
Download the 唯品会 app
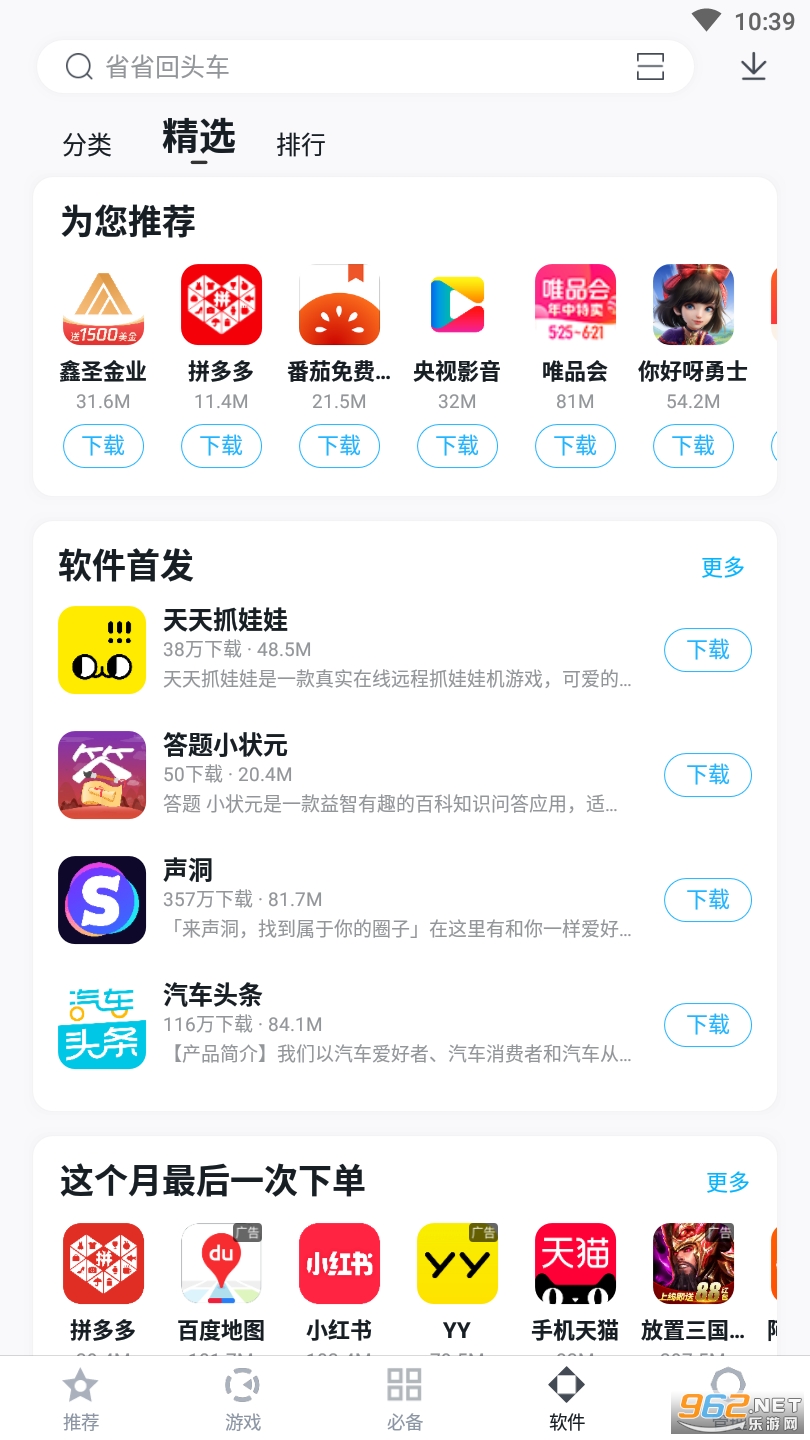pyautogui.click(x=575, y=446)
